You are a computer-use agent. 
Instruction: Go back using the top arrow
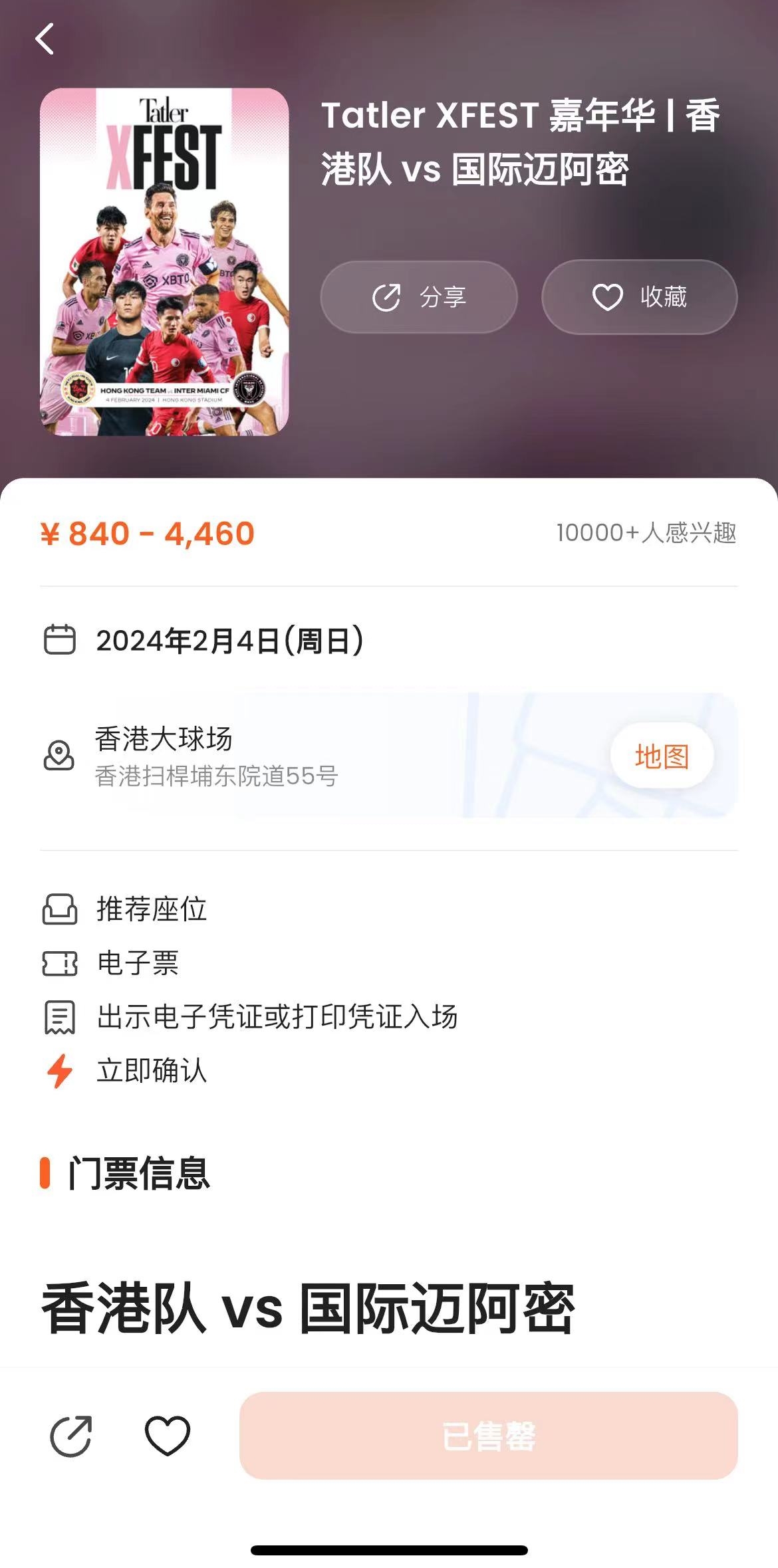pos(45,39)
